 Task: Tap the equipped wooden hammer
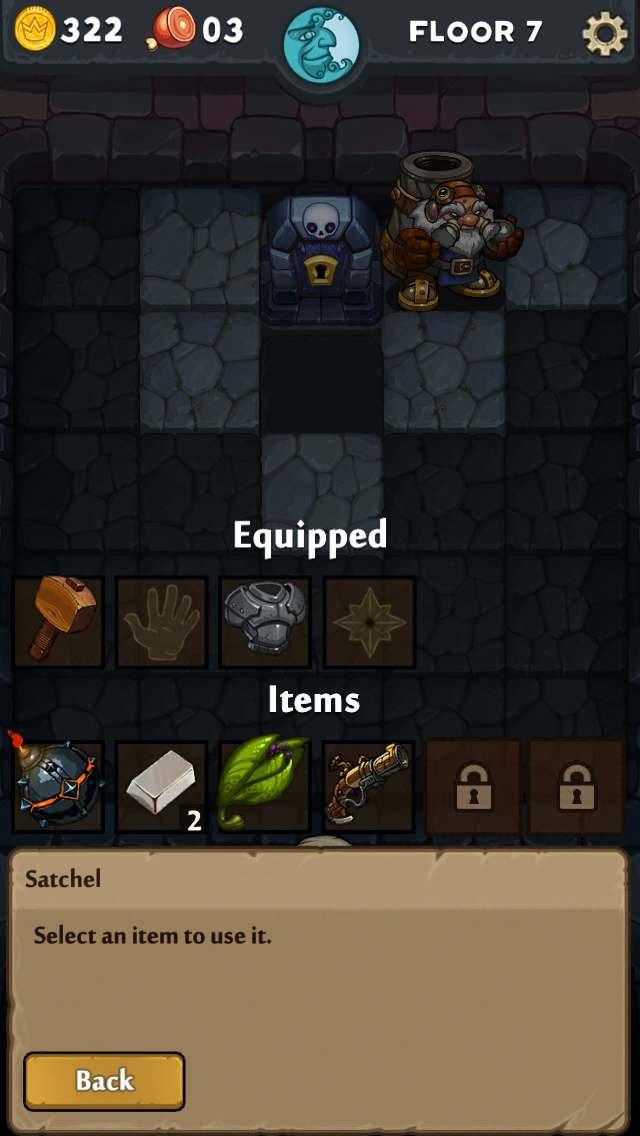pyautogui.click(x=59, y=622)
